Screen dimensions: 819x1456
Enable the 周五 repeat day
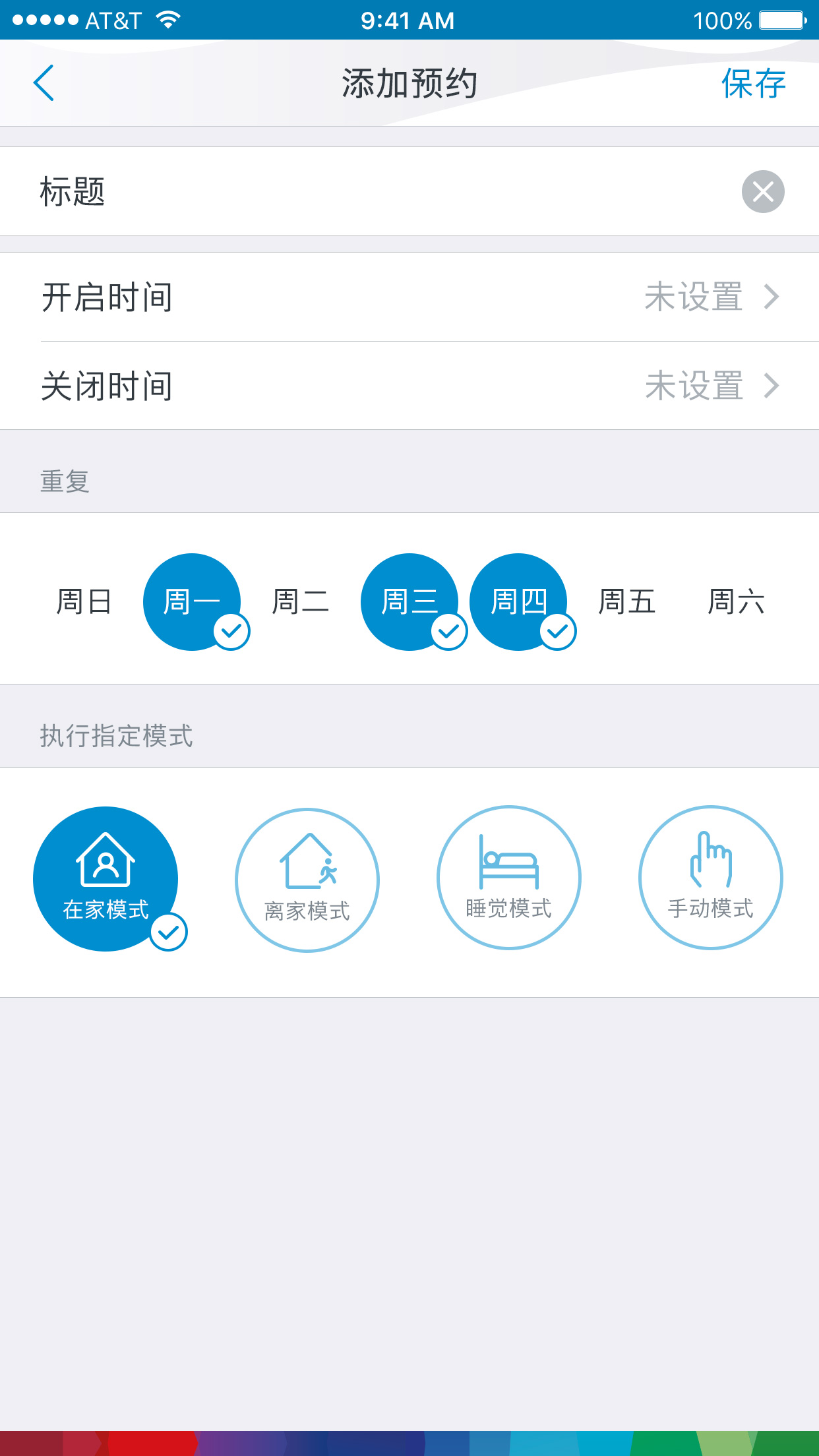(x=626, y=601)
